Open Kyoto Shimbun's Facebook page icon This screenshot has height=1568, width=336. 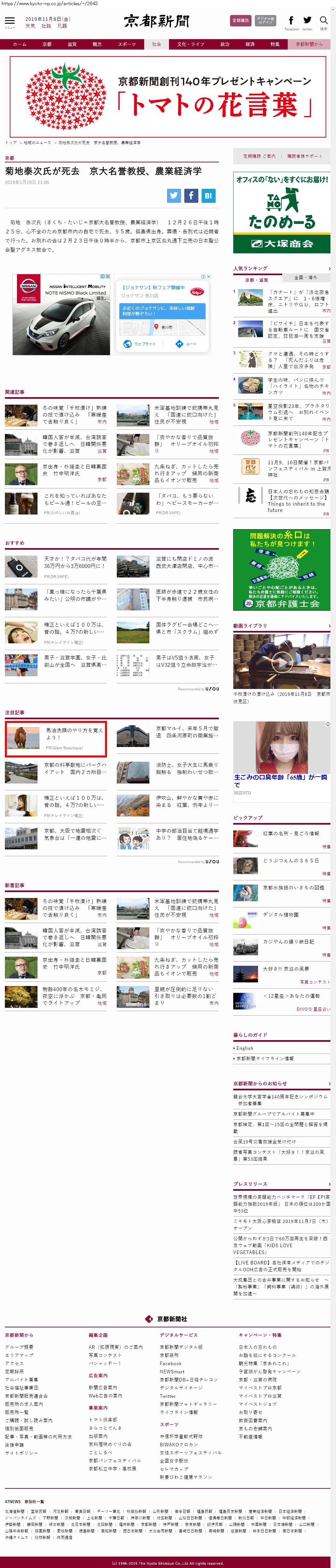[291, 21]
